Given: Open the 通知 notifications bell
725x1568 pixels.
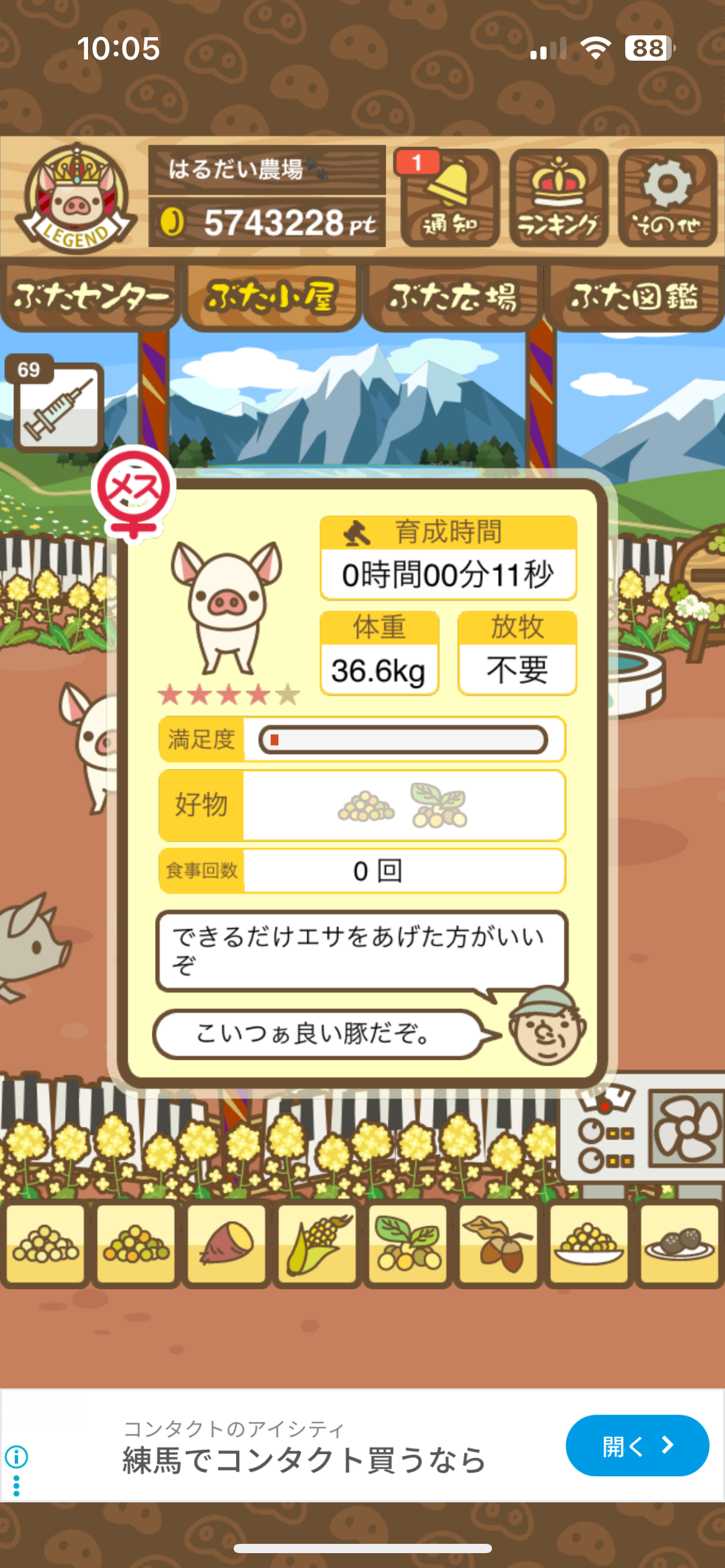Looking at the screenshot, I should coord(450,198).
